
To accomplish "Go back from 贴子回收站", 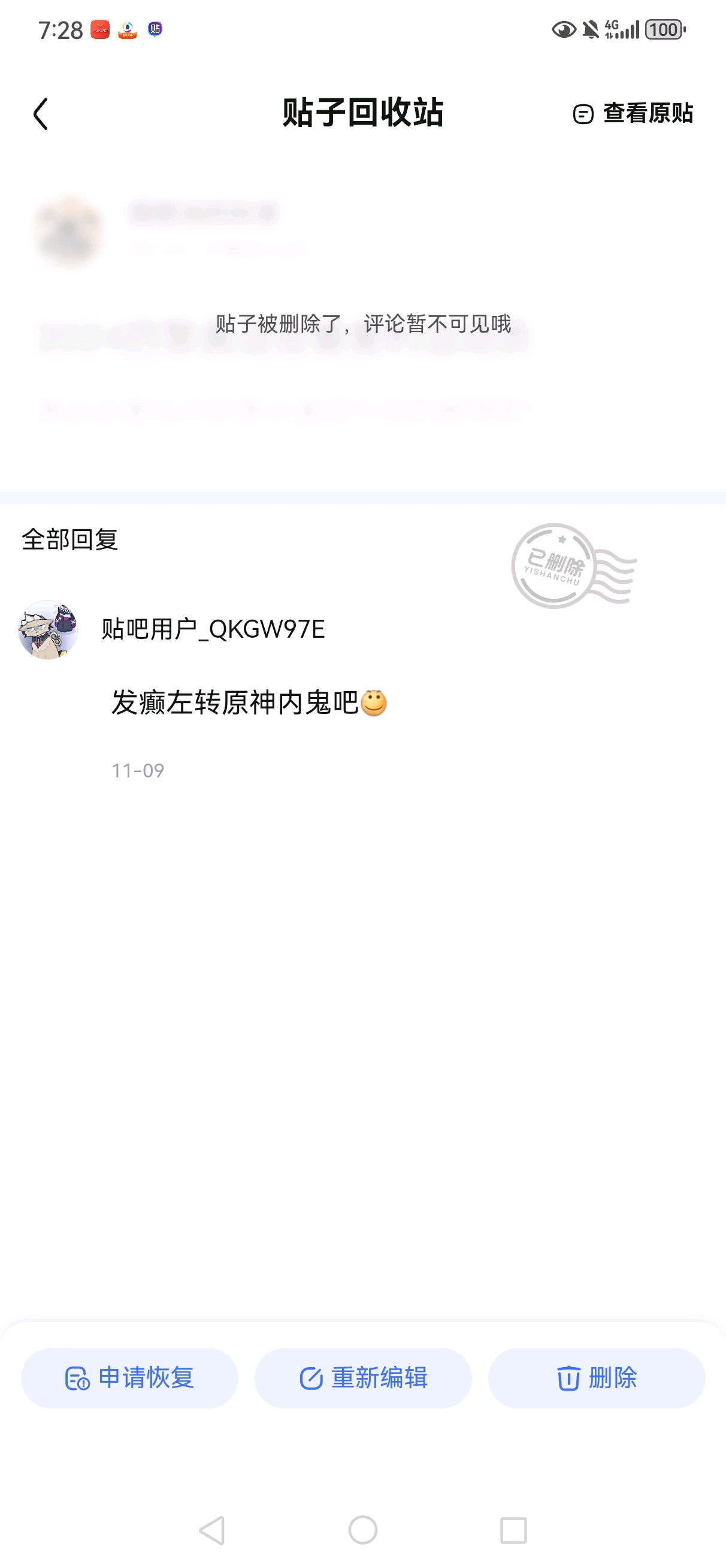I will click(x=40, y=114).
